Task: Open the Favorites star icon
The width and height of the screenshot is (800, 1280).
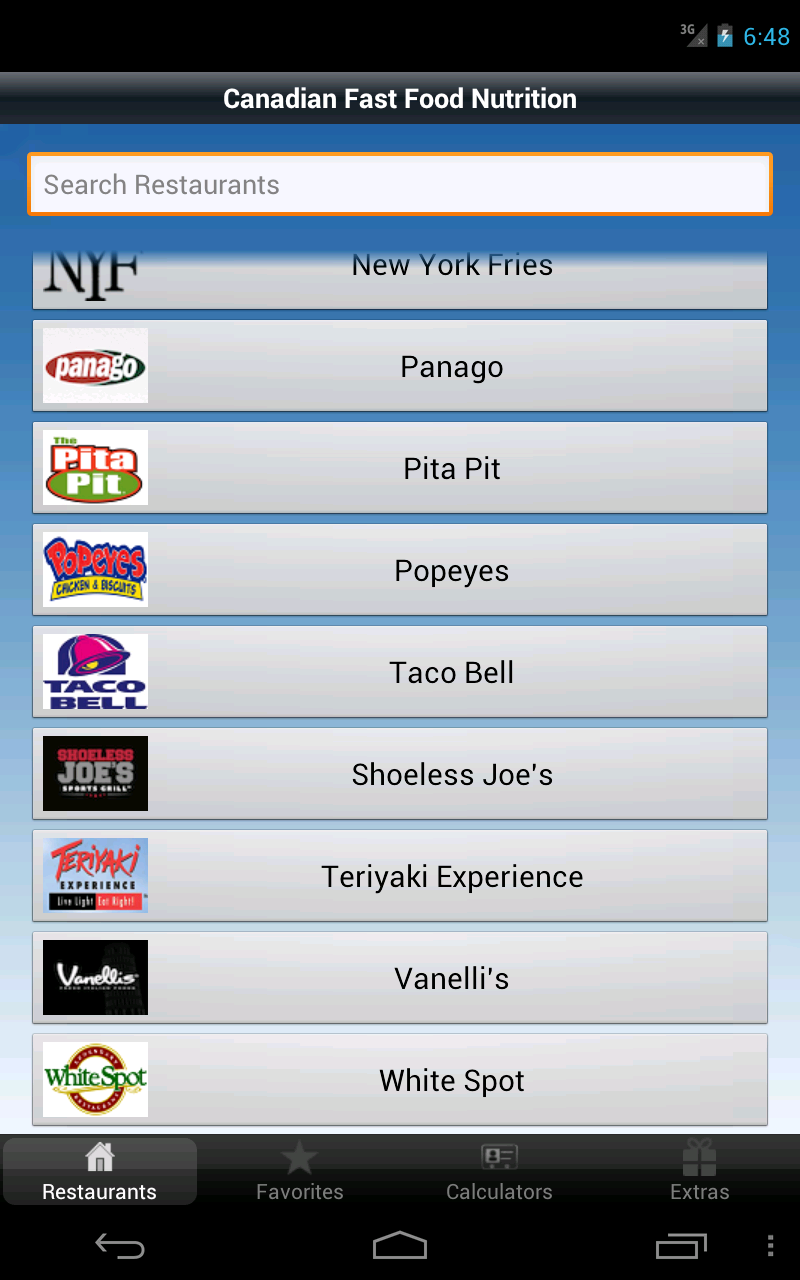Action: pyautogui.click(x=300, y=1156)
